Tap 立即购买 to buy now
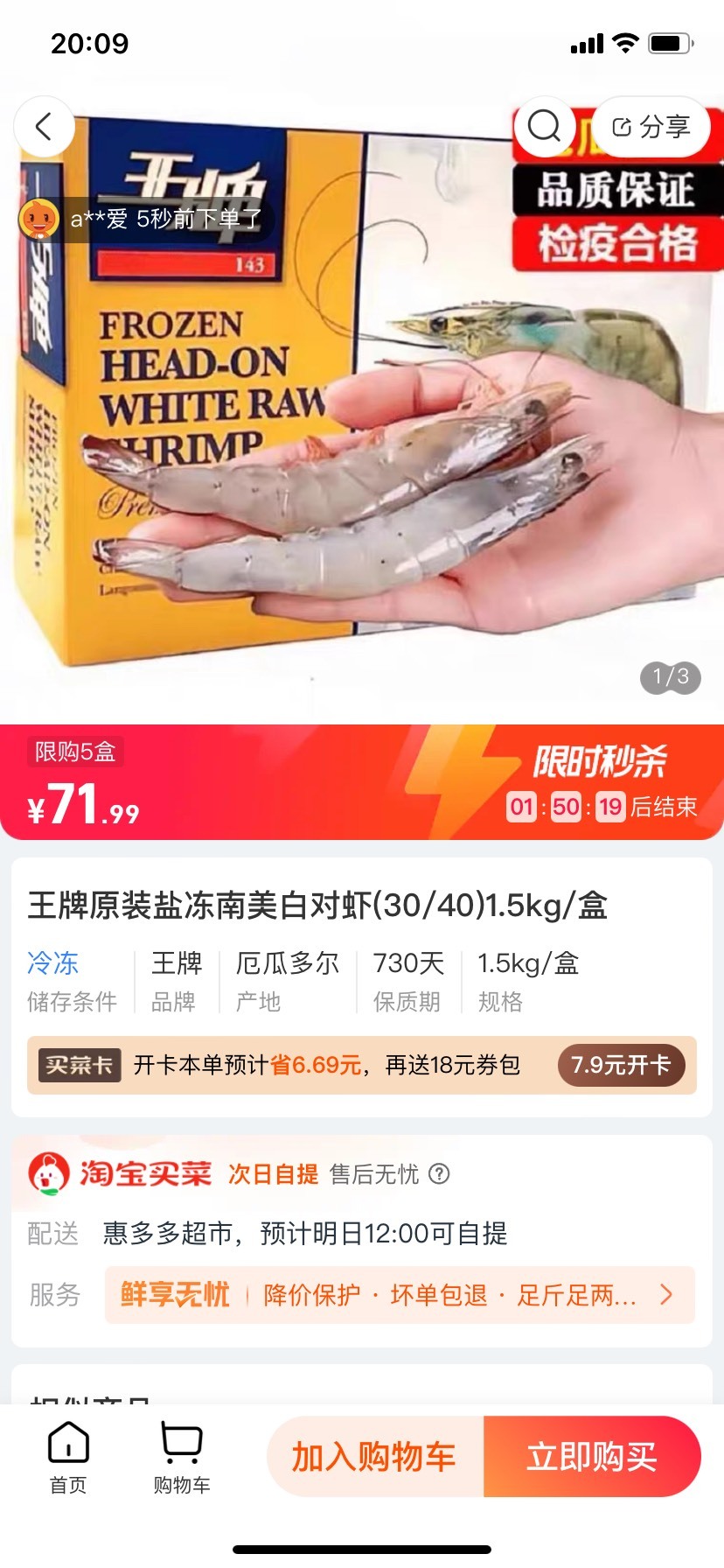The width and height of the screenshot is (724, 1568). click(x=592, y=1457)
